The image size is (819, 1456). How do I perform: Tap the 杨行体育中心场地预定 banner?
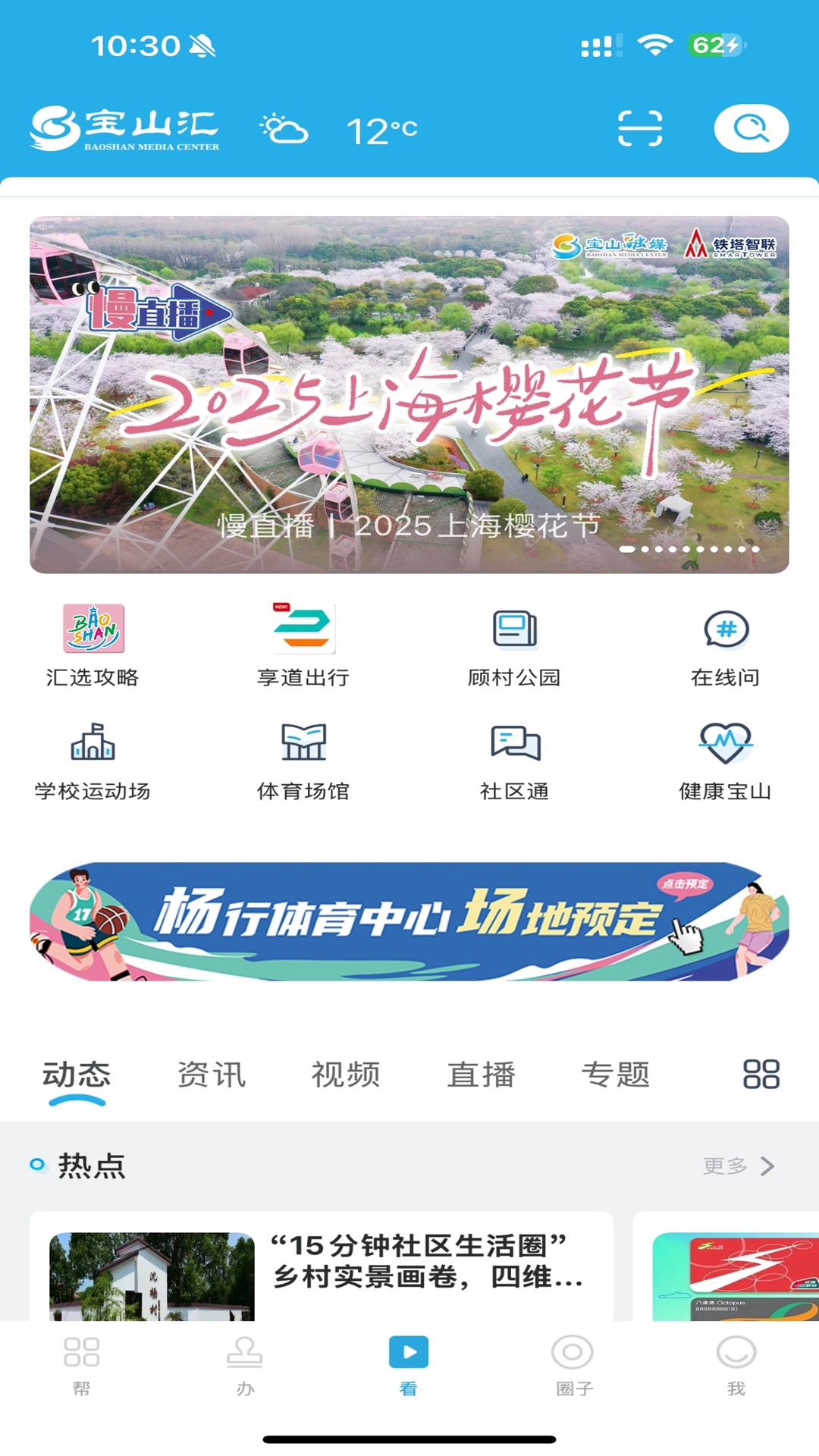(409, 921)
